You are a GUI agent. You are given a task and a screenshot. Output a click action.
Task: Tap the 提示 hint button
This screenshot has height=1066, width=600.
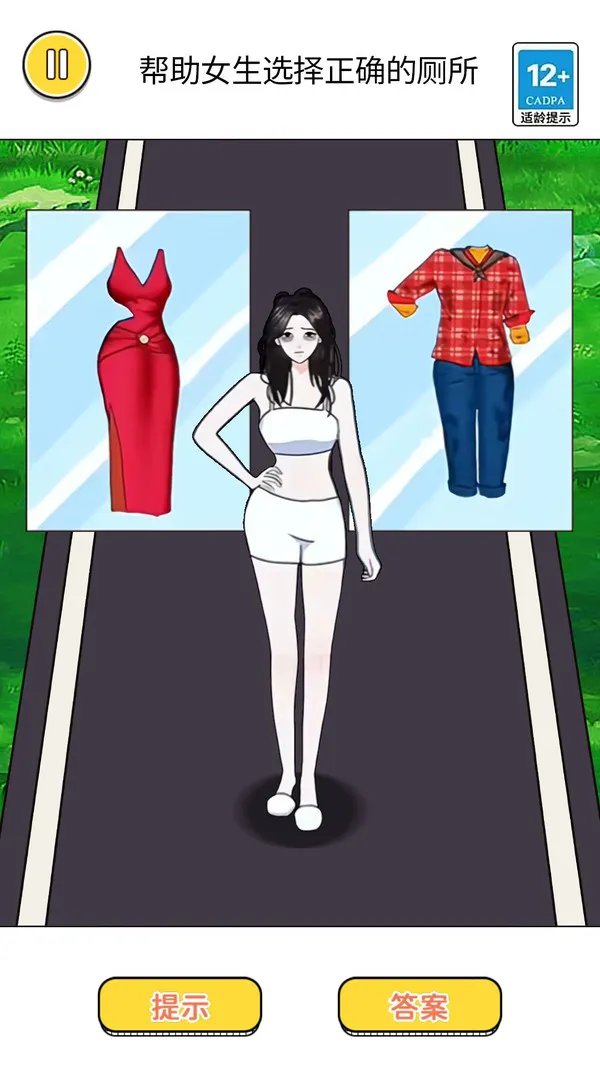point(180,1007)
